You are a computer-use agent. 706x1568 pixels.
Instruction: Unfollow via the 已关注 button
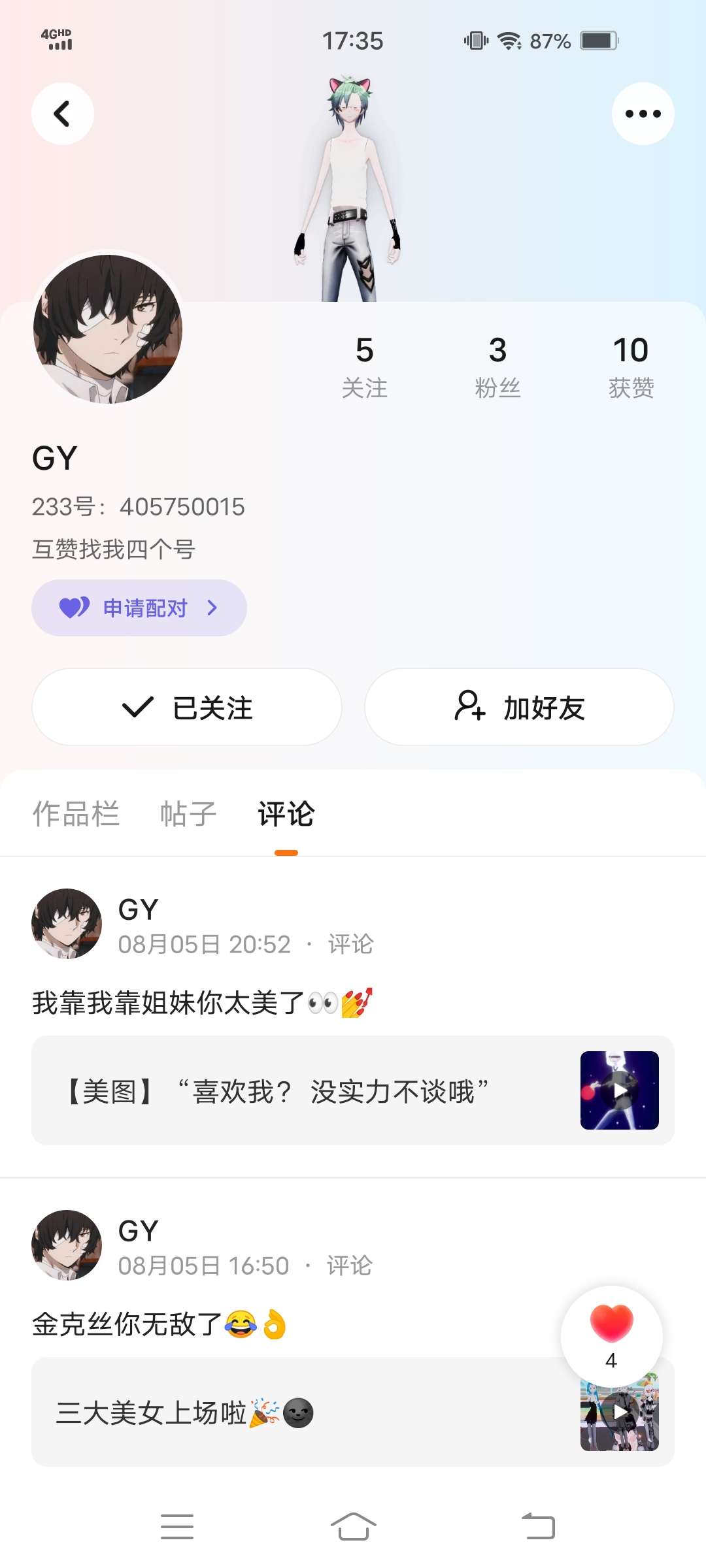click(x=187, y=707)
